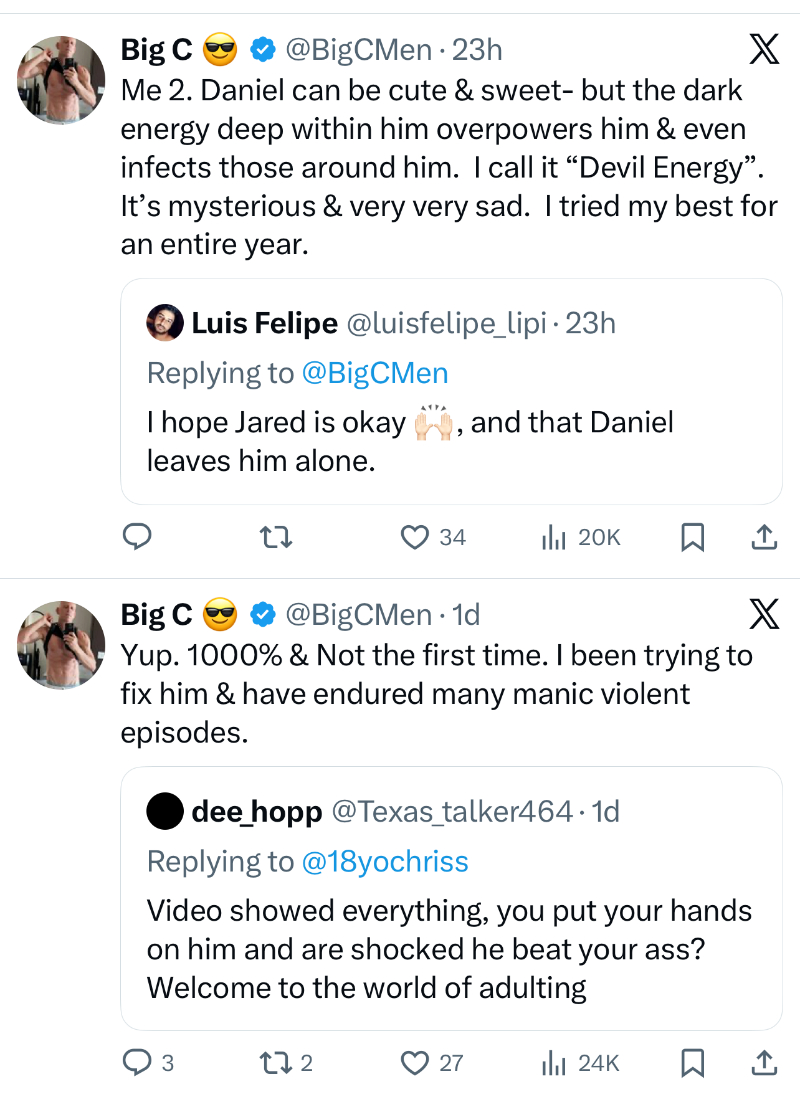This screenshot has width=800, height=1102.
Task: Open the share menu on the first tweet
Action: click(763, 537)
